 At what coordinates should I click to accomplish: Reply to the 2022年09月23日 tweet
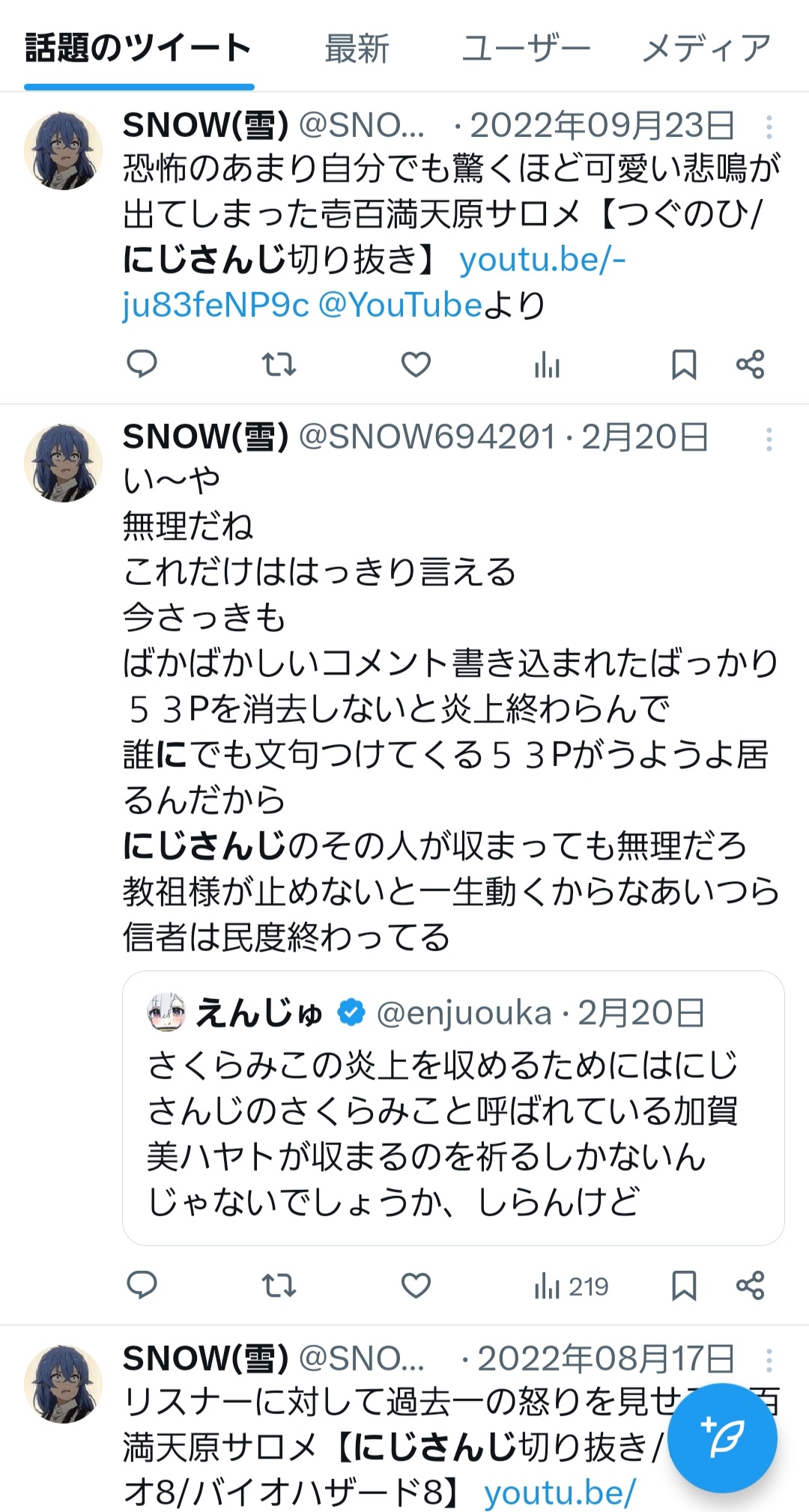pyautogui.click(x=142, y=365)
